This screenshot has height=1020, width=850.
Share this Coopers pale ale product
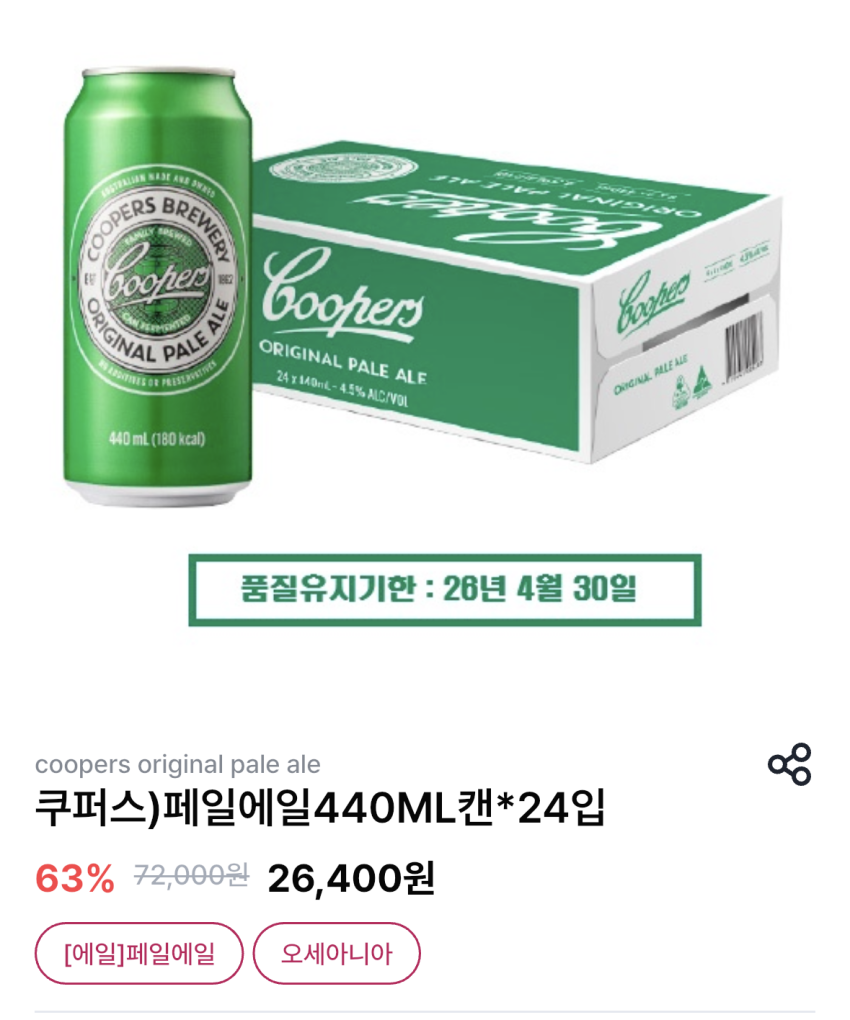coord(789,764)
